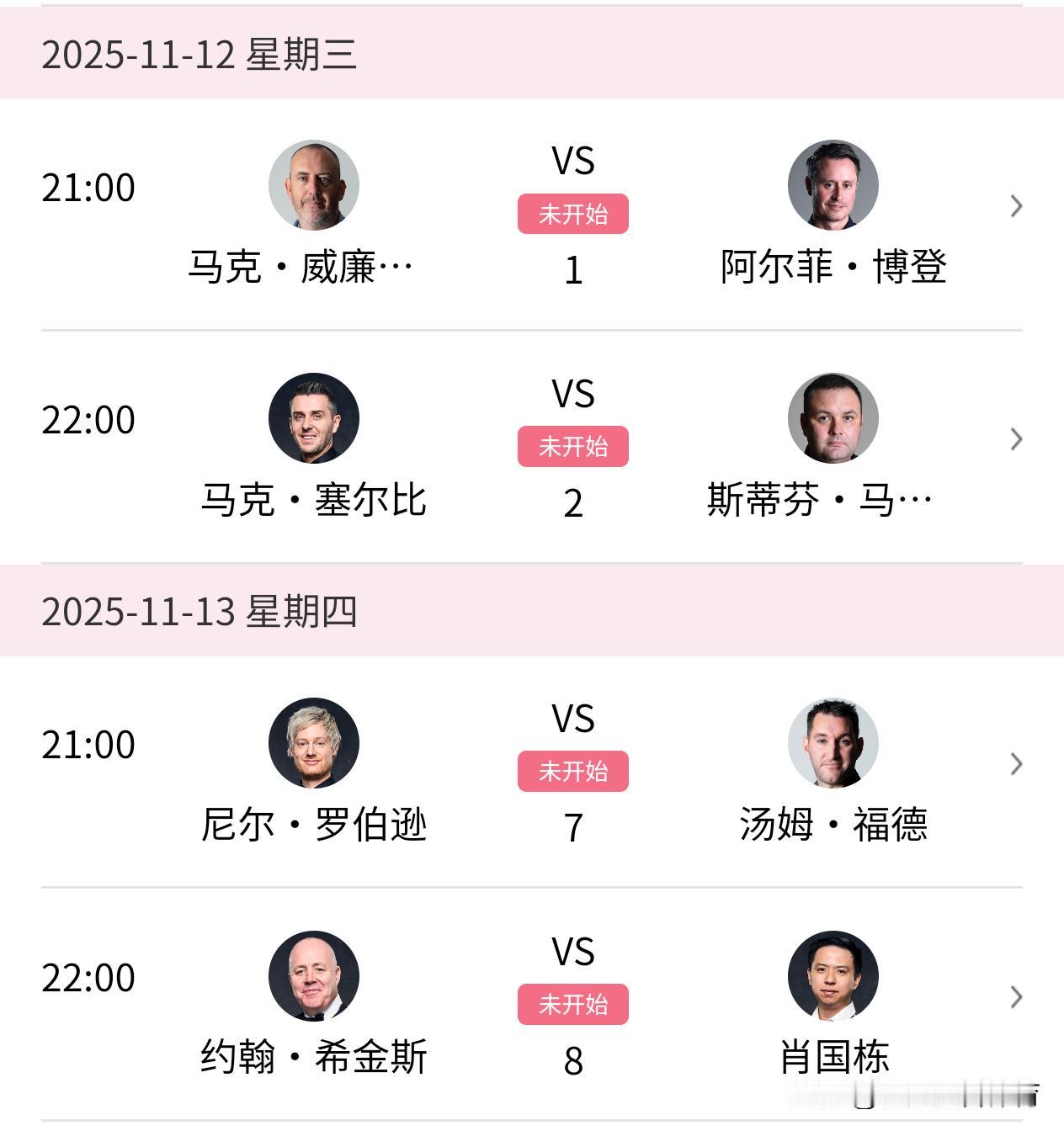Select the name 肖国栋
The width and height of the screenshot is (1064, 1131).
coord(834,1062)
